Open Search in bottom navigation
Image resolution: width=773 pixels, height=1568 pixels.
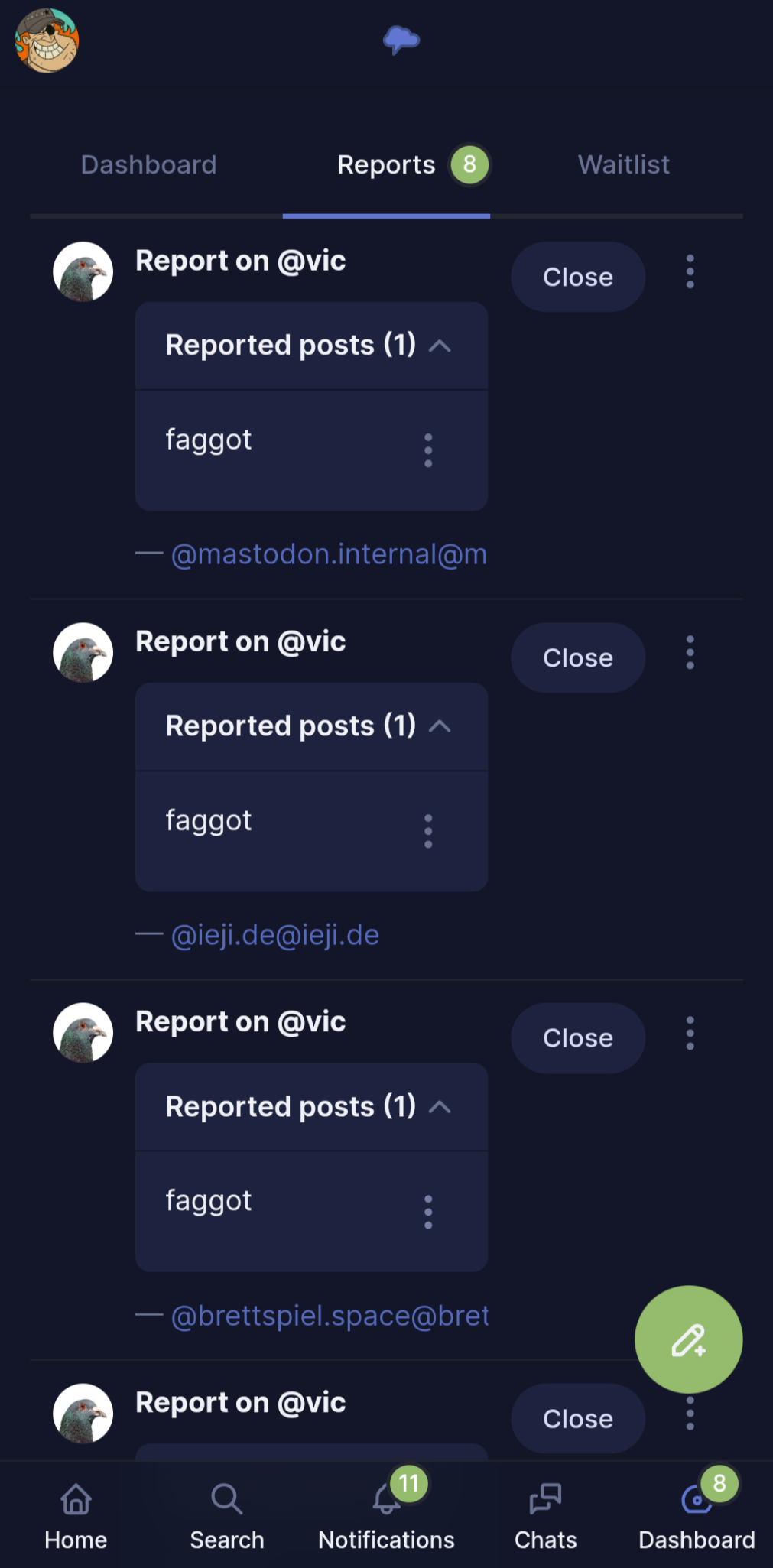[227, 1515]
